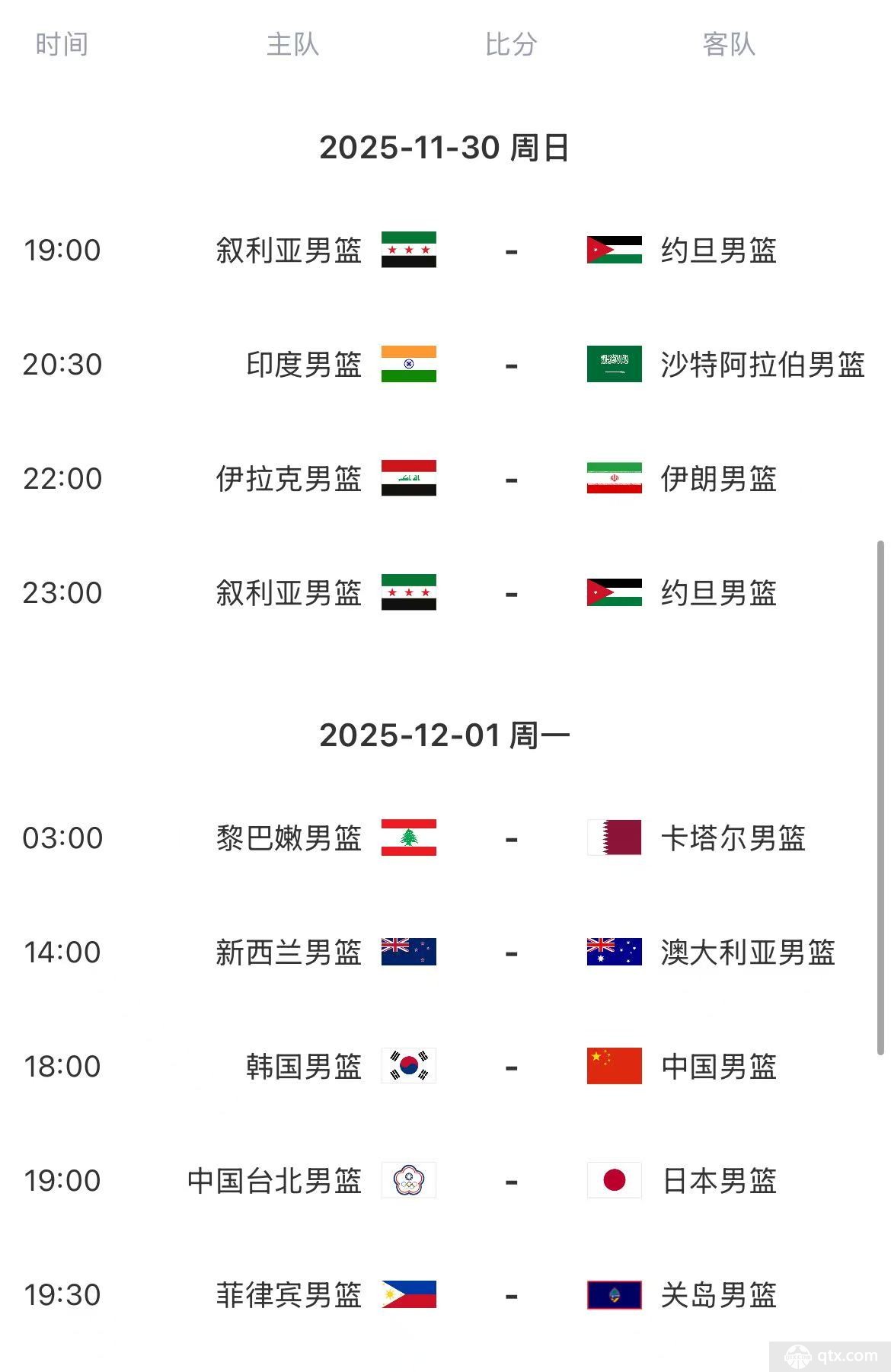The width and height of the screenshot is (891, 1372).
Task: Open the 19:00 Syria vs Jordan match
Action: (x=510, y=250)
